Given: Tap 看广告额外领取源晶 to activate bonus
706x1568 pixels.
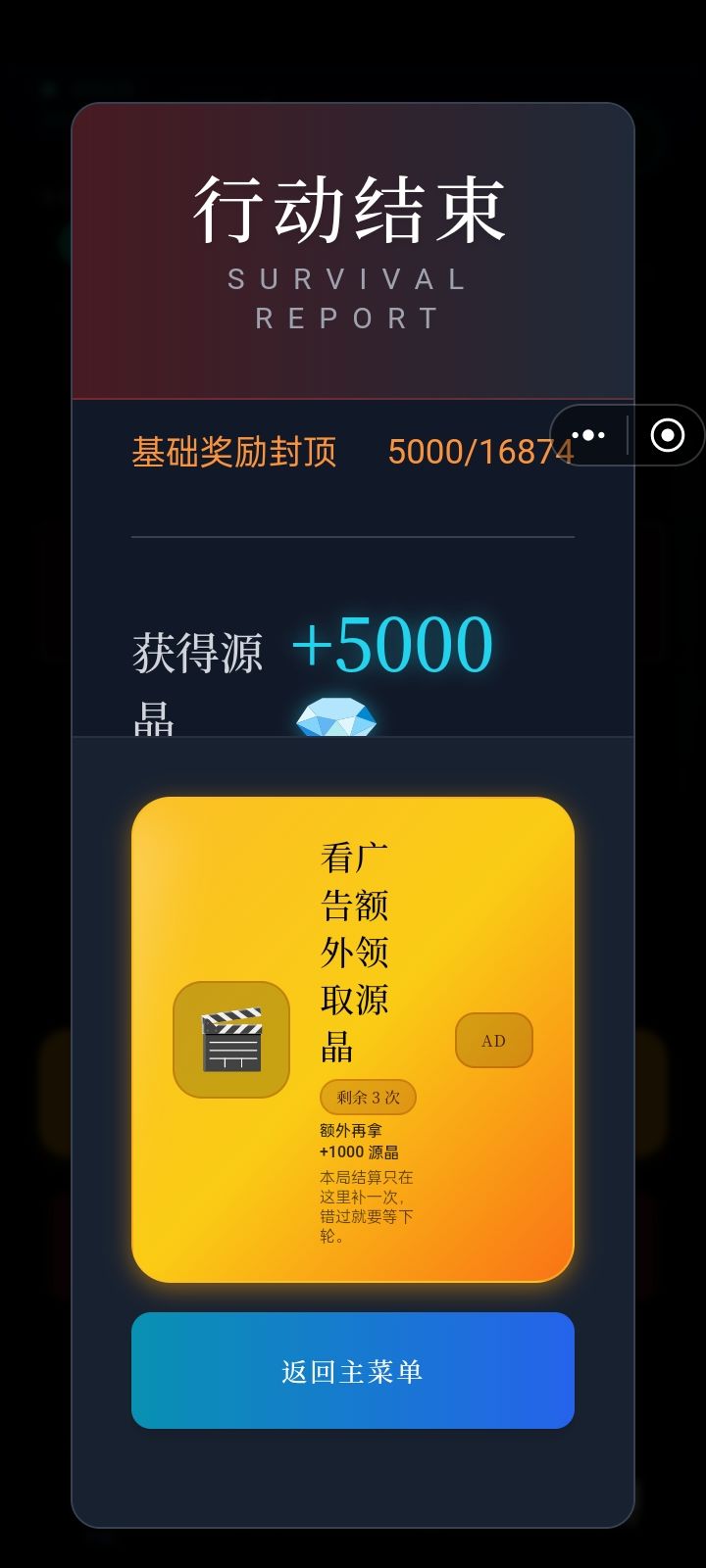Looking at the screenshot, I should pyautogui.click(x=355, y=951).
